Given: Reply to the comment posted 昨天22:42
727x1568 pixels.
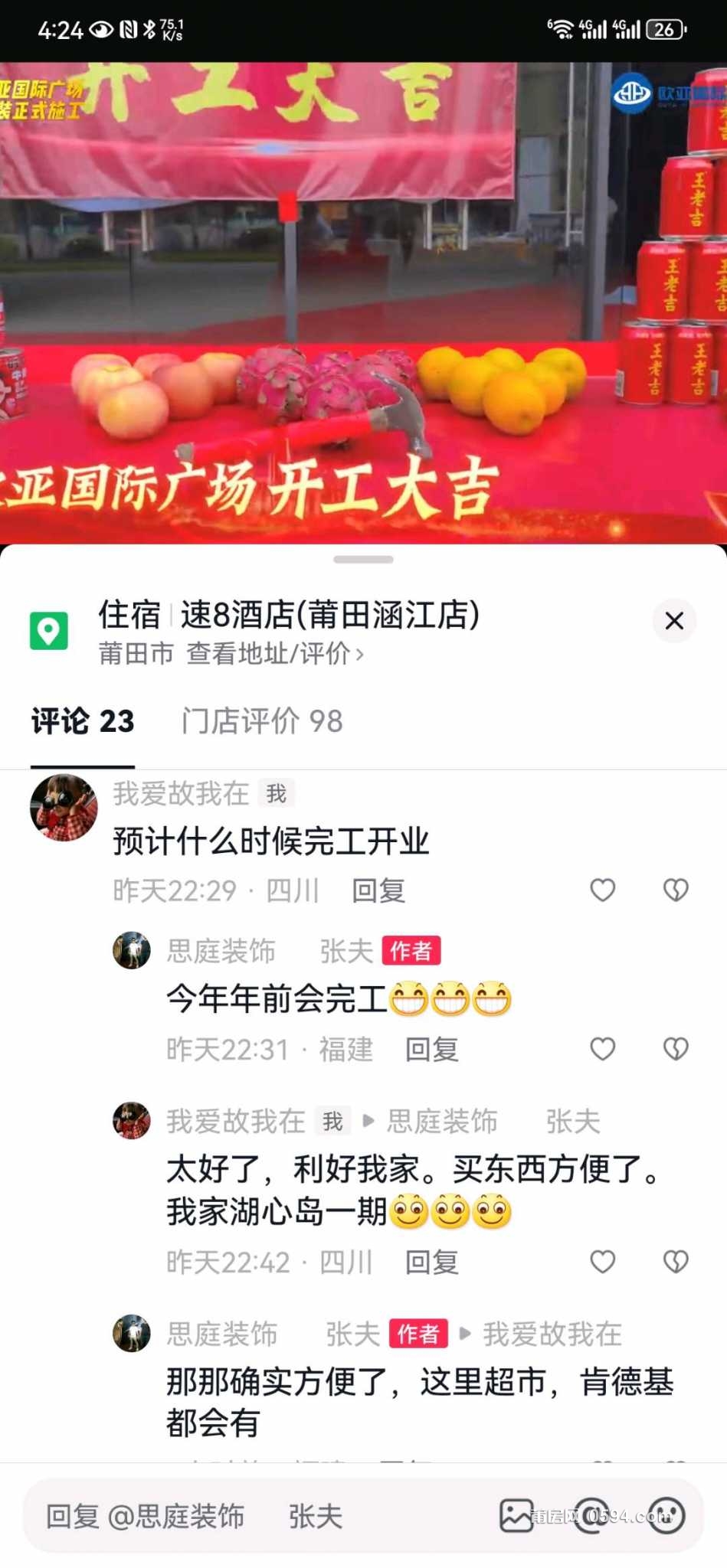Looking at the screenshot, I should (x=431, y=1263).
